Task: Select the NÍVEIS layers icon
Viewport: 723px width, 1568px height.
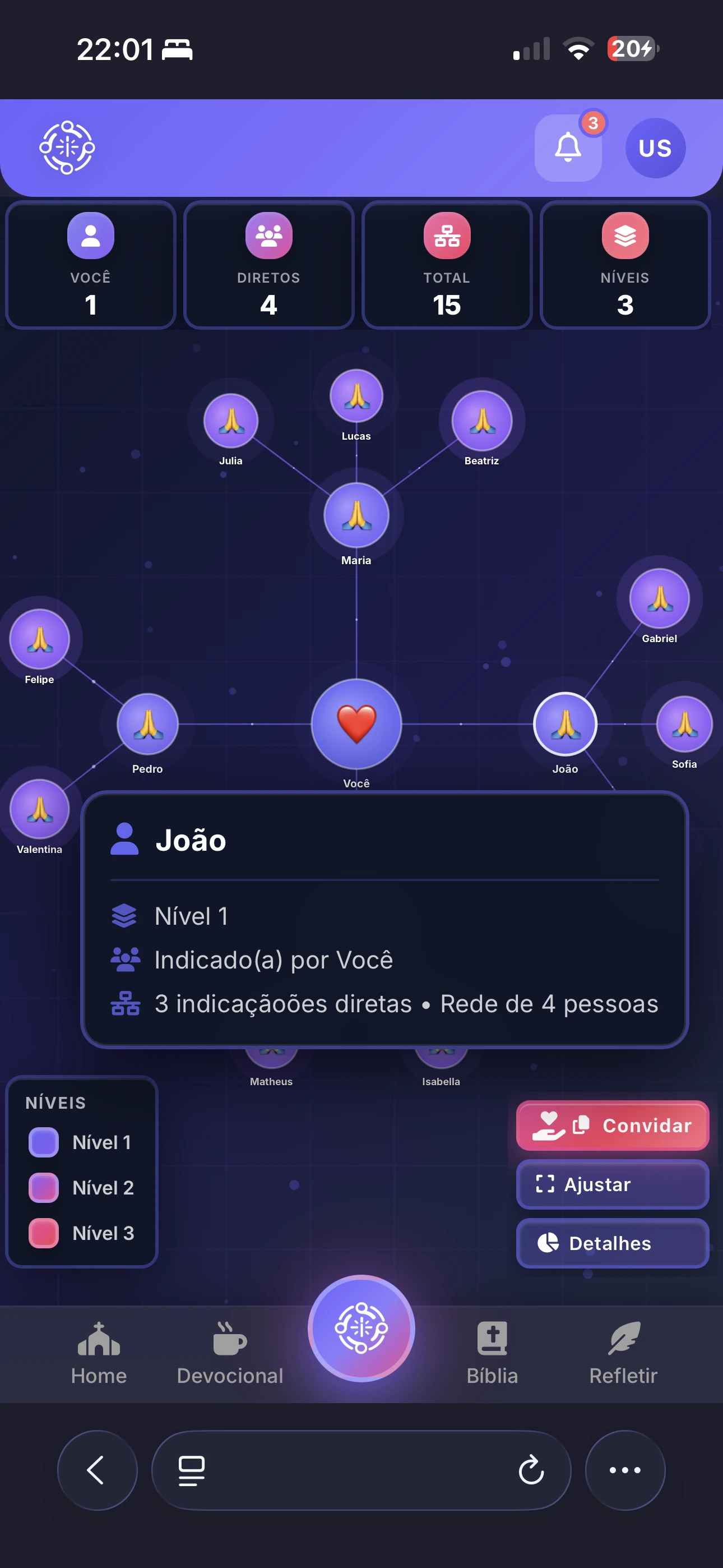Action: [x=624, y=236]
